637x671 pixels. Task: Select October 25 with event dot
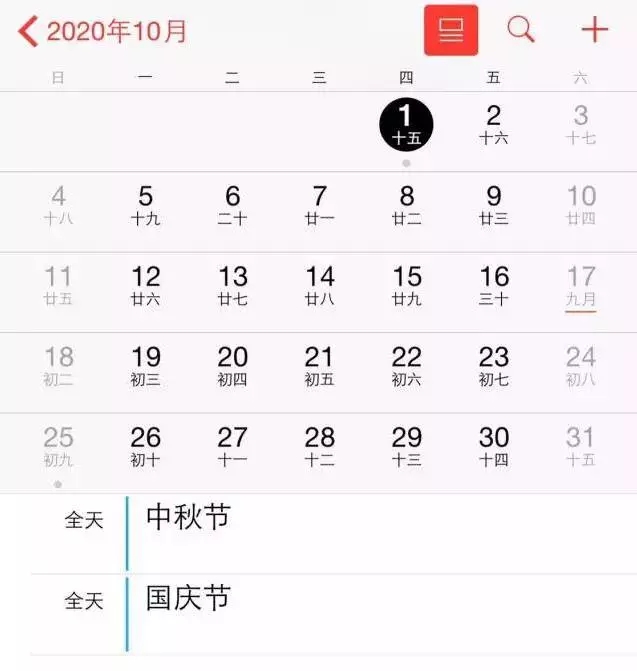[x=59, y=446]
